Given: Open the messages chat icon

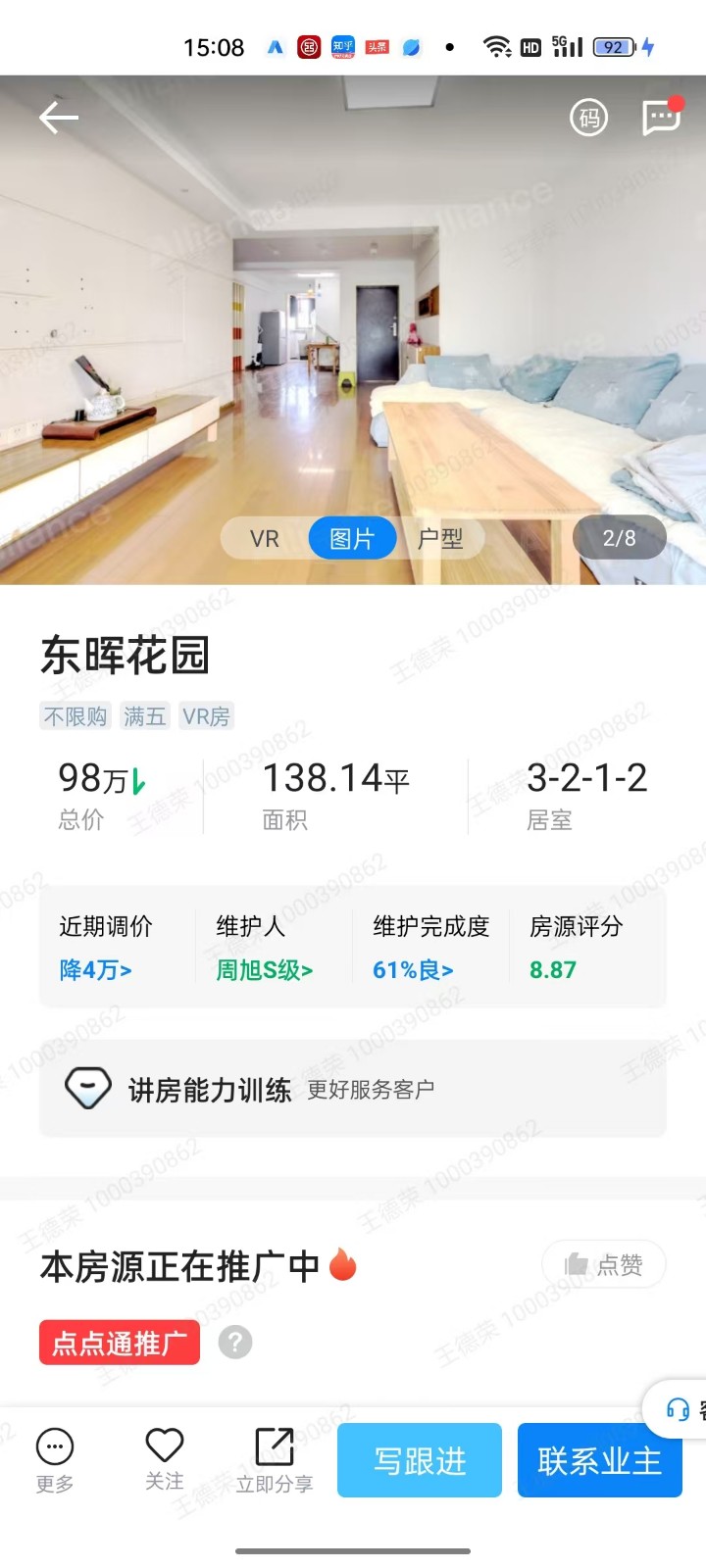Looking at the screenshot, I should pos(661,118).
